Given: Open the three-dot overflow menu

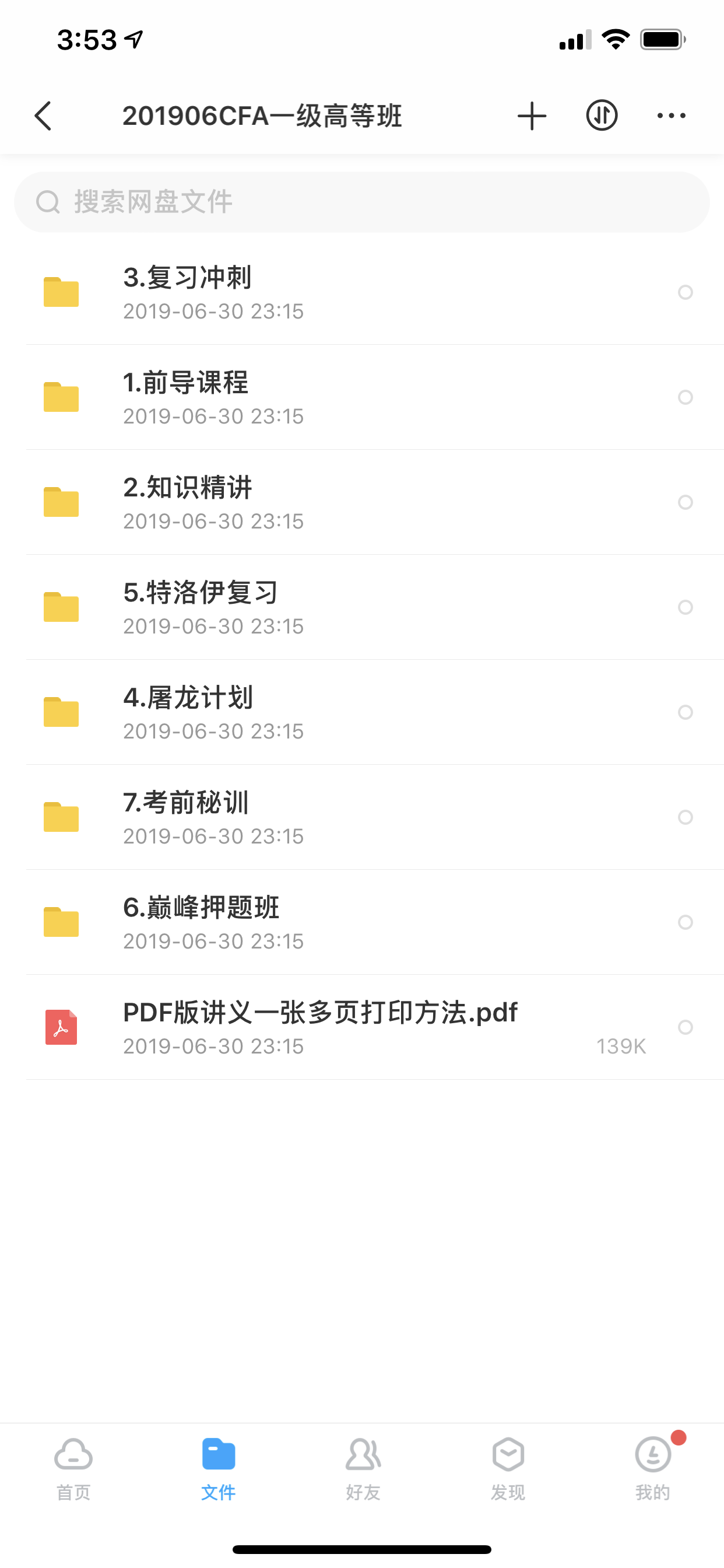Looking at the screenshot, I should (671, 116).
